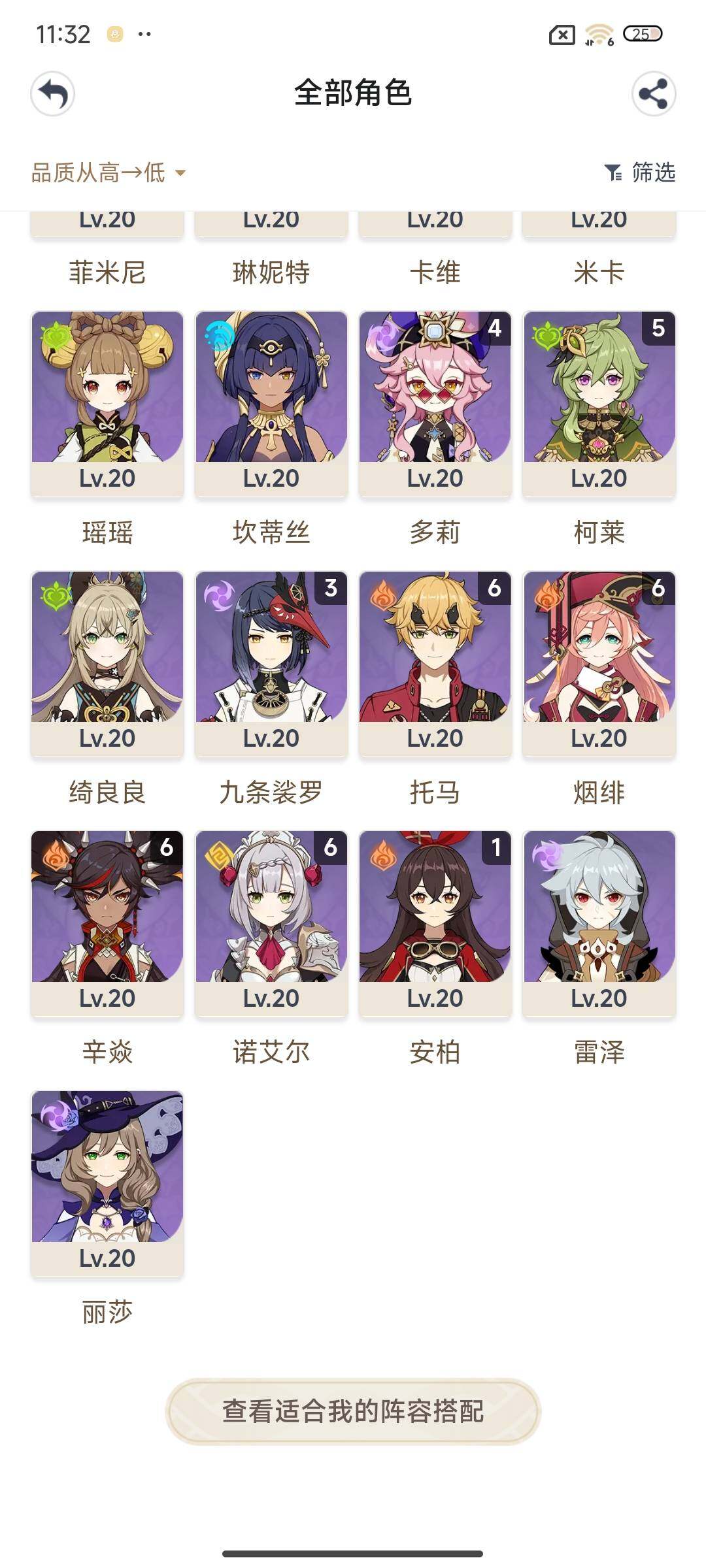Open character card 烟绯
Viewport: 706px width, 1568px height.
click(599, 662)
